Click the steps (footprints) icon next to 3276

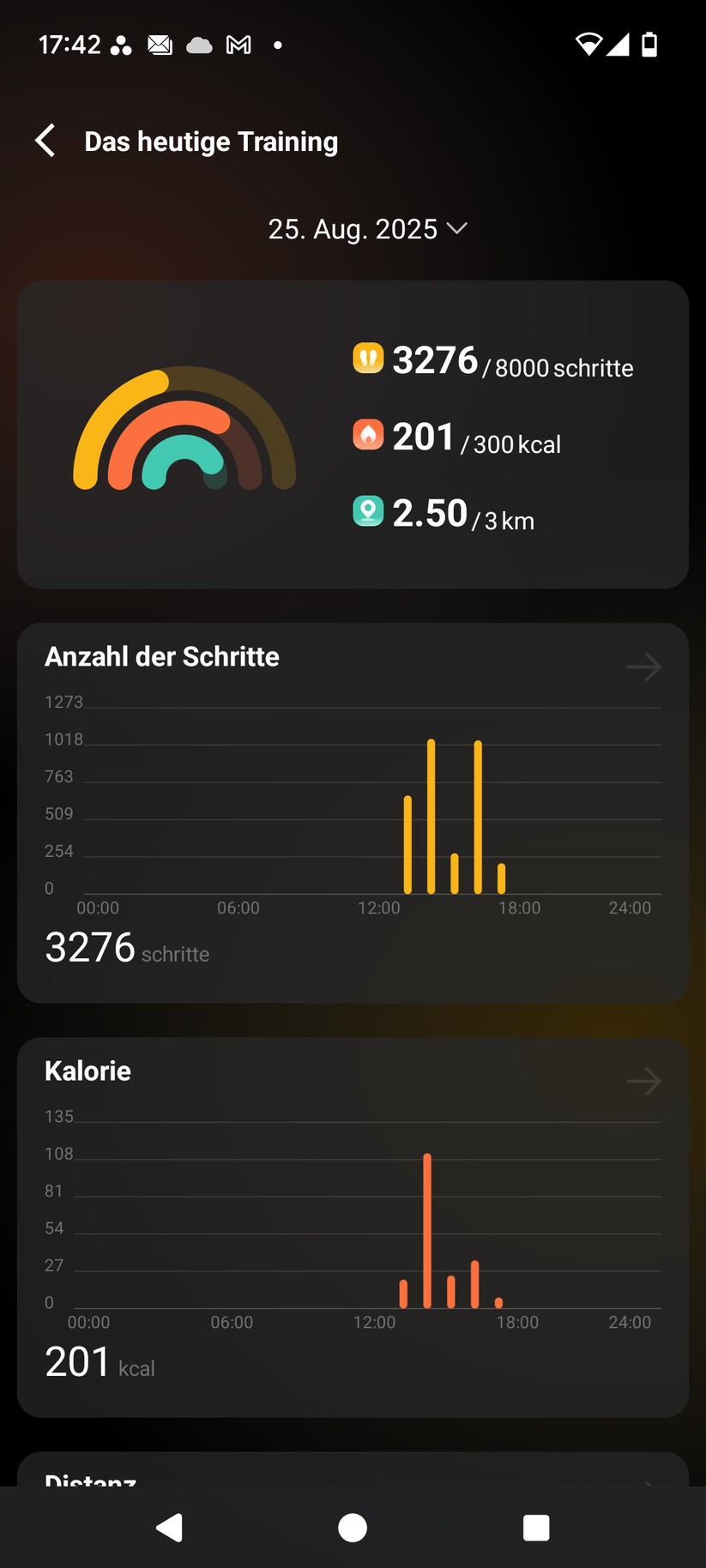[x=367, y=358]
